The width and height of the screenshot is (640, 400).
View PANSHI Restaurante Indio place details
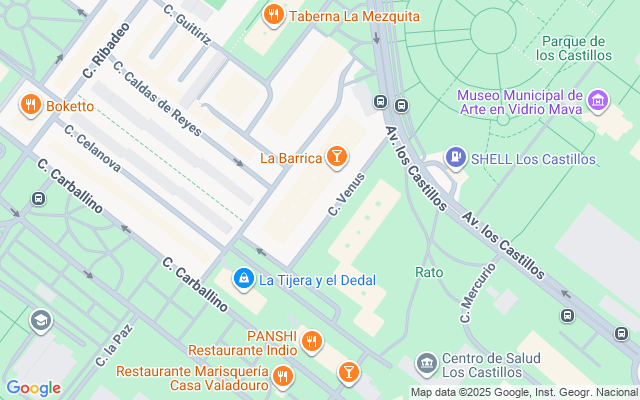click(312, 343)
